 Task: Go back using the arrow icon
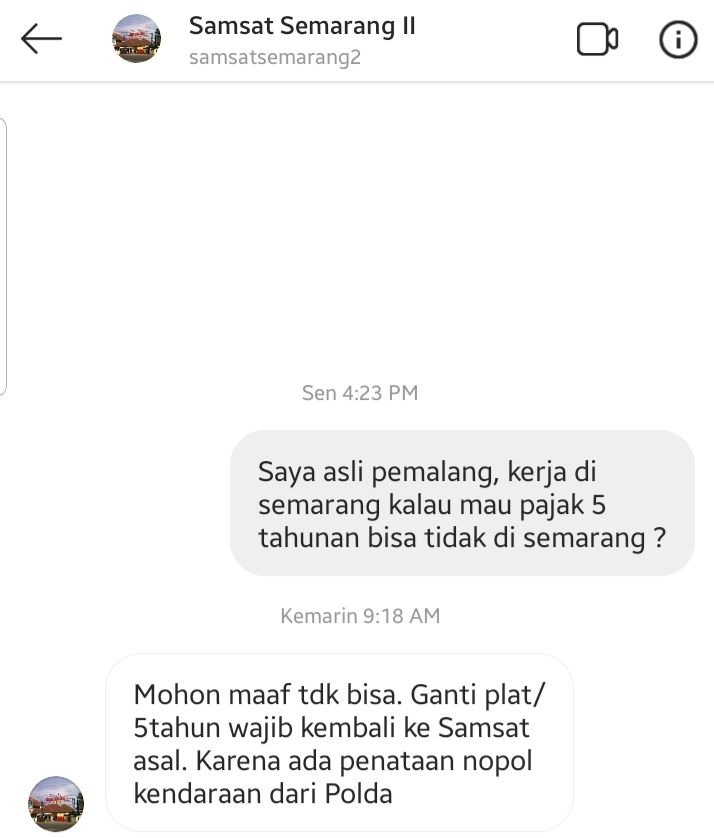[41, 39]
